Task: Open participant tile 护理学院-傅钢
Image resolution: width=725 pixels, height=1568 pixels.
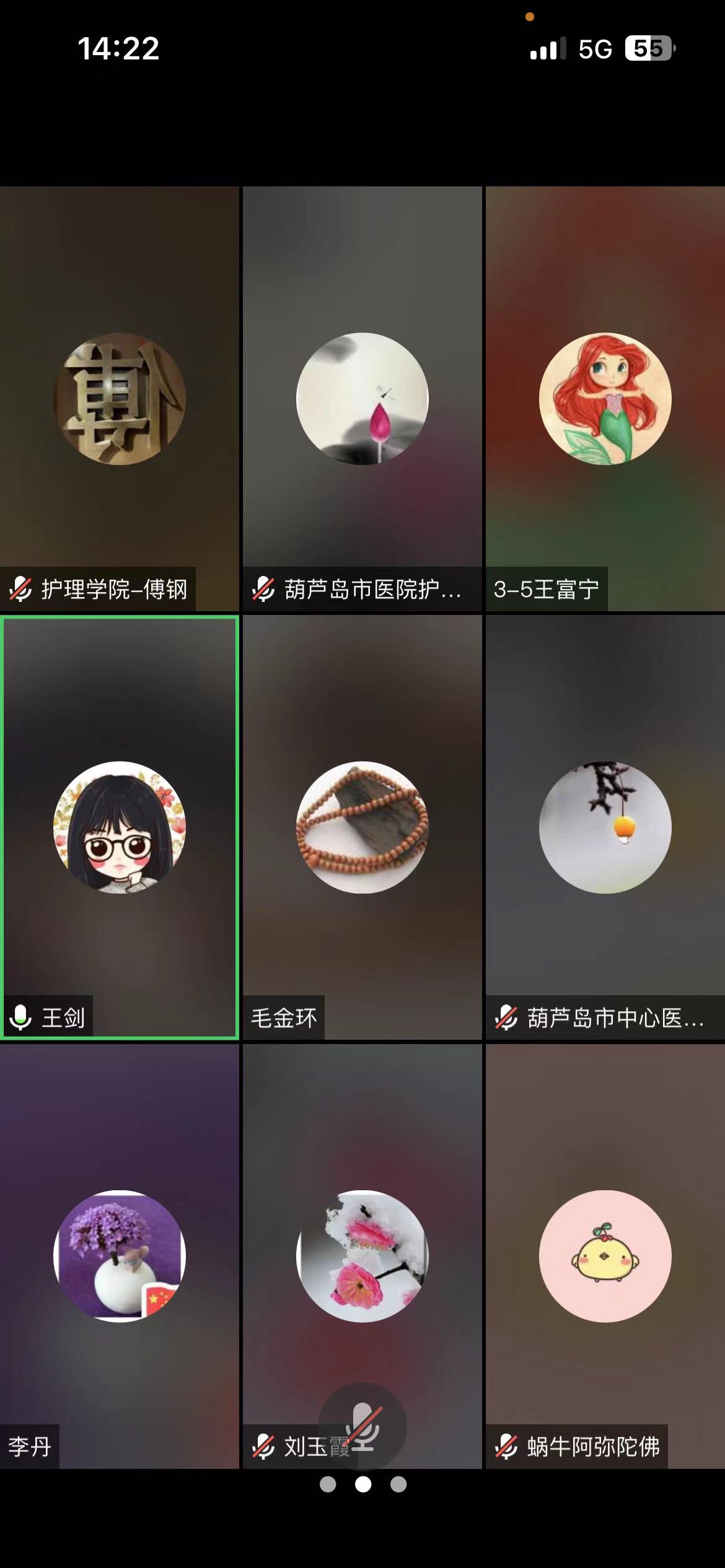Action: pos(120,399)
